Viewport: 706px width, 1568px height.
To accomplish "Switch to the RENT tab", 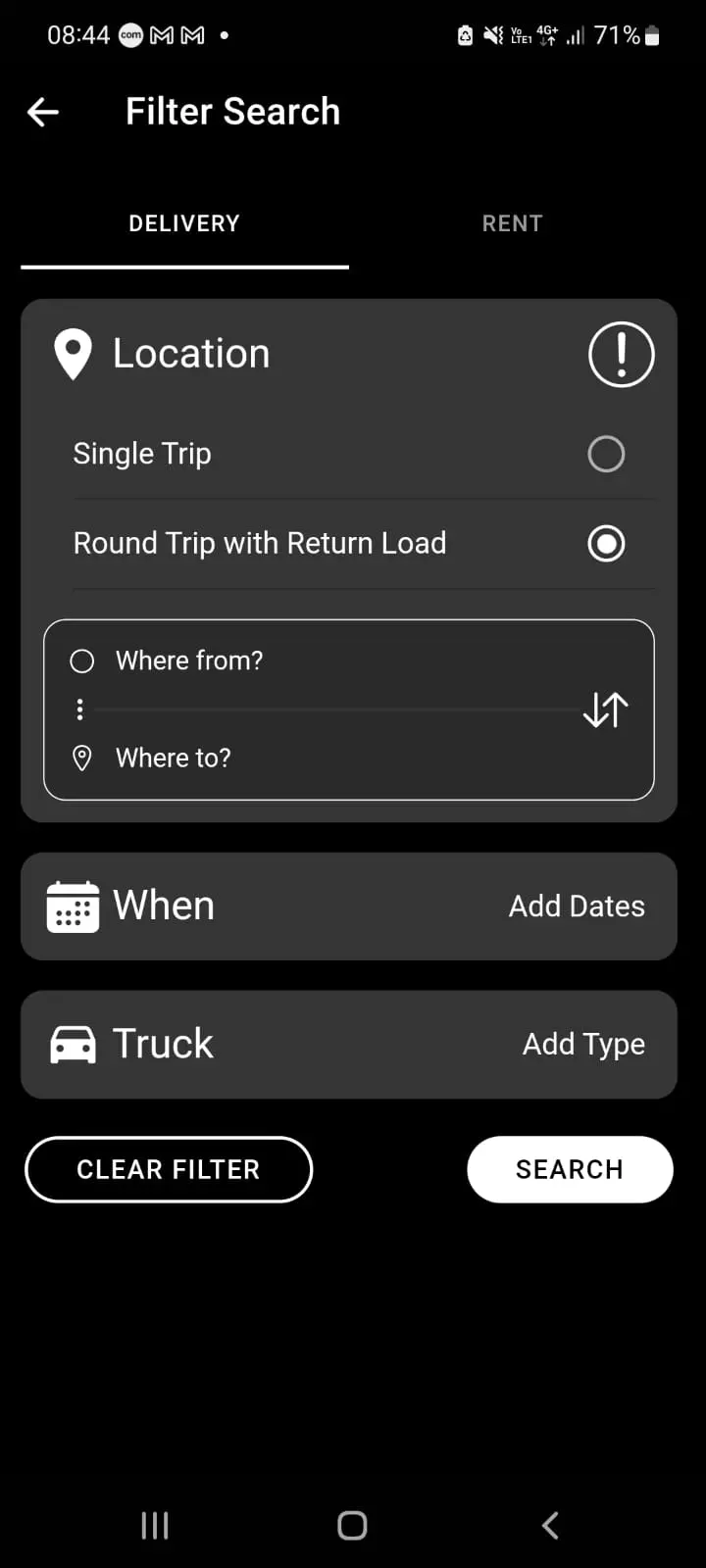I will click(512, 223).
